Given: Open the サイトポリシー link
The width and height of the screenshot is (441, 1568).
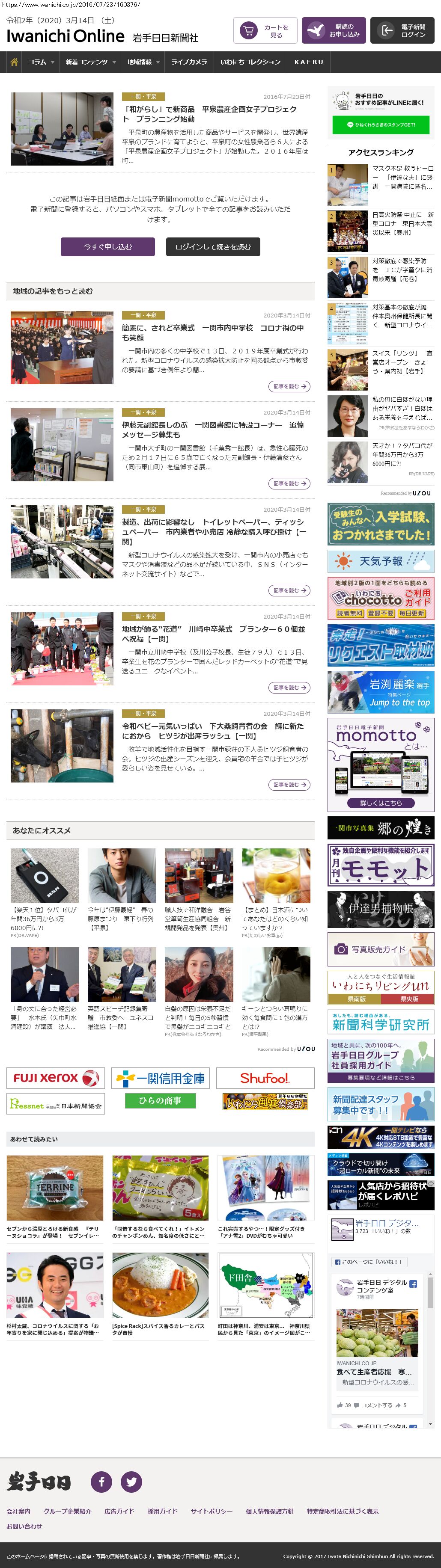Looking at the screenshot, I should click(x=212, y=1512).
